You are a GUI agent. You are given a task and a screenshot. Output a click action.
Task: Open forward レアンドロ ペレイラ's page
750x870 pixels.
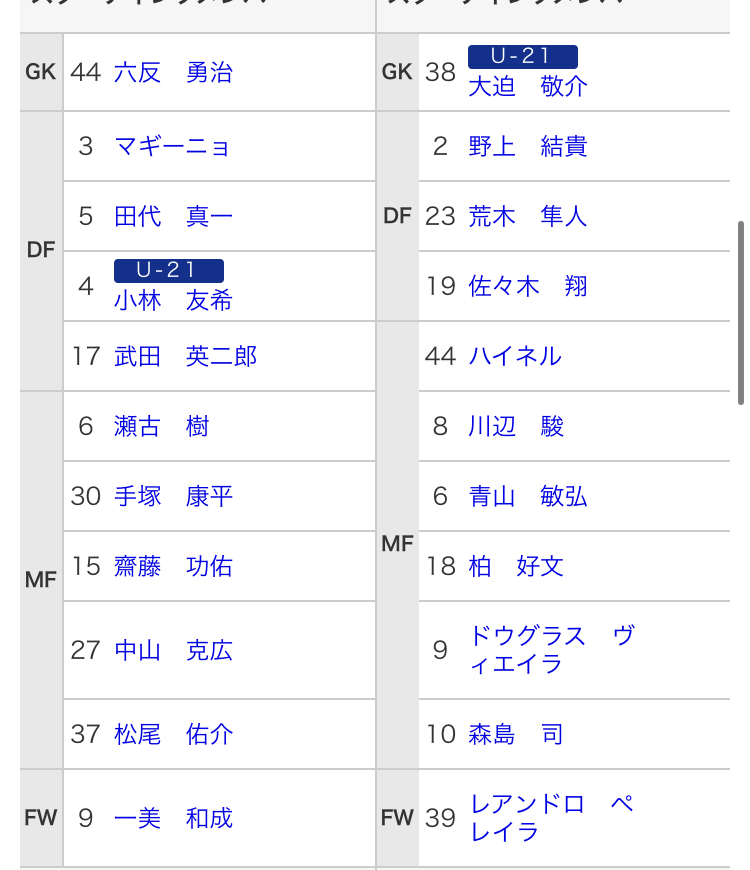pos(550,818)
